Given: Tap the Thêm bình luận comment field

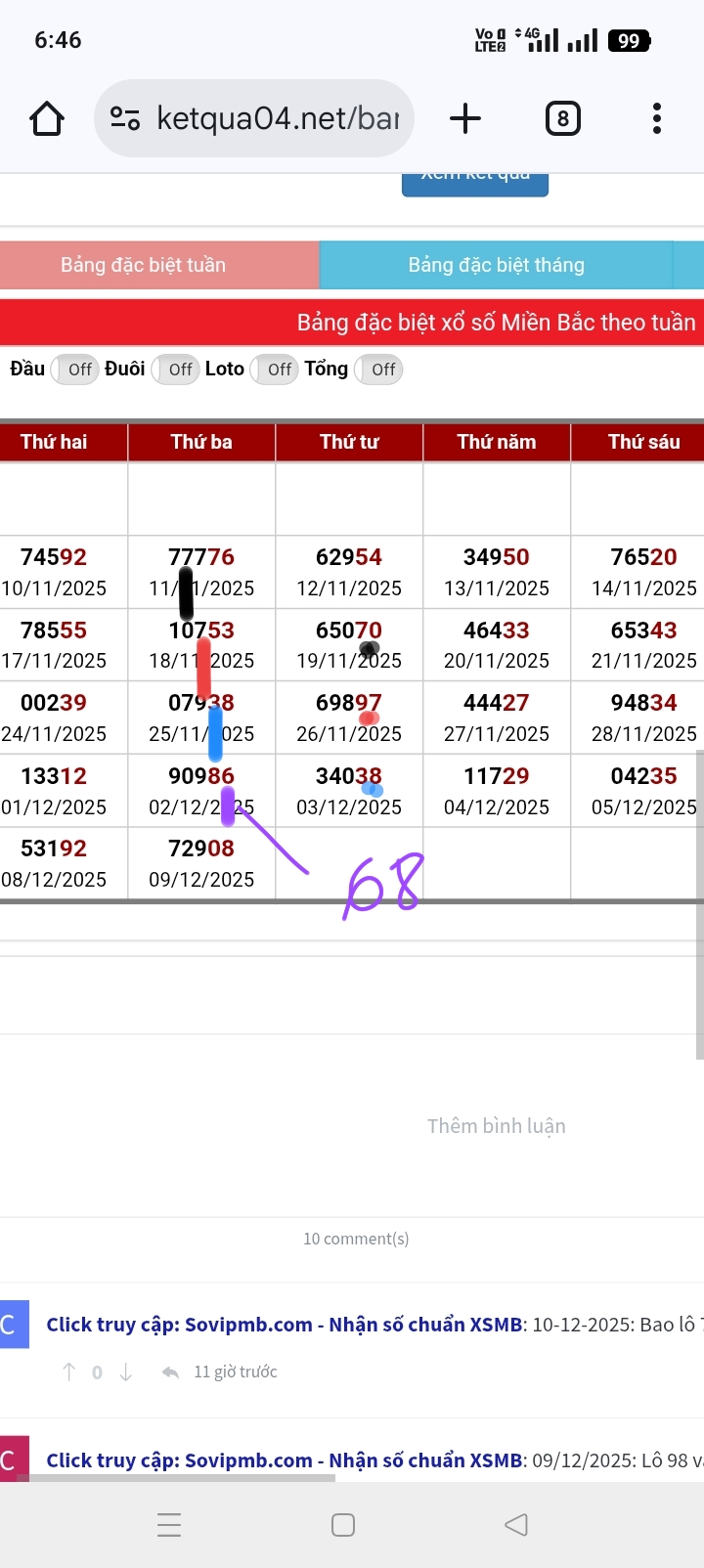Looking at the screenshot, I should tap(496, 1126).
